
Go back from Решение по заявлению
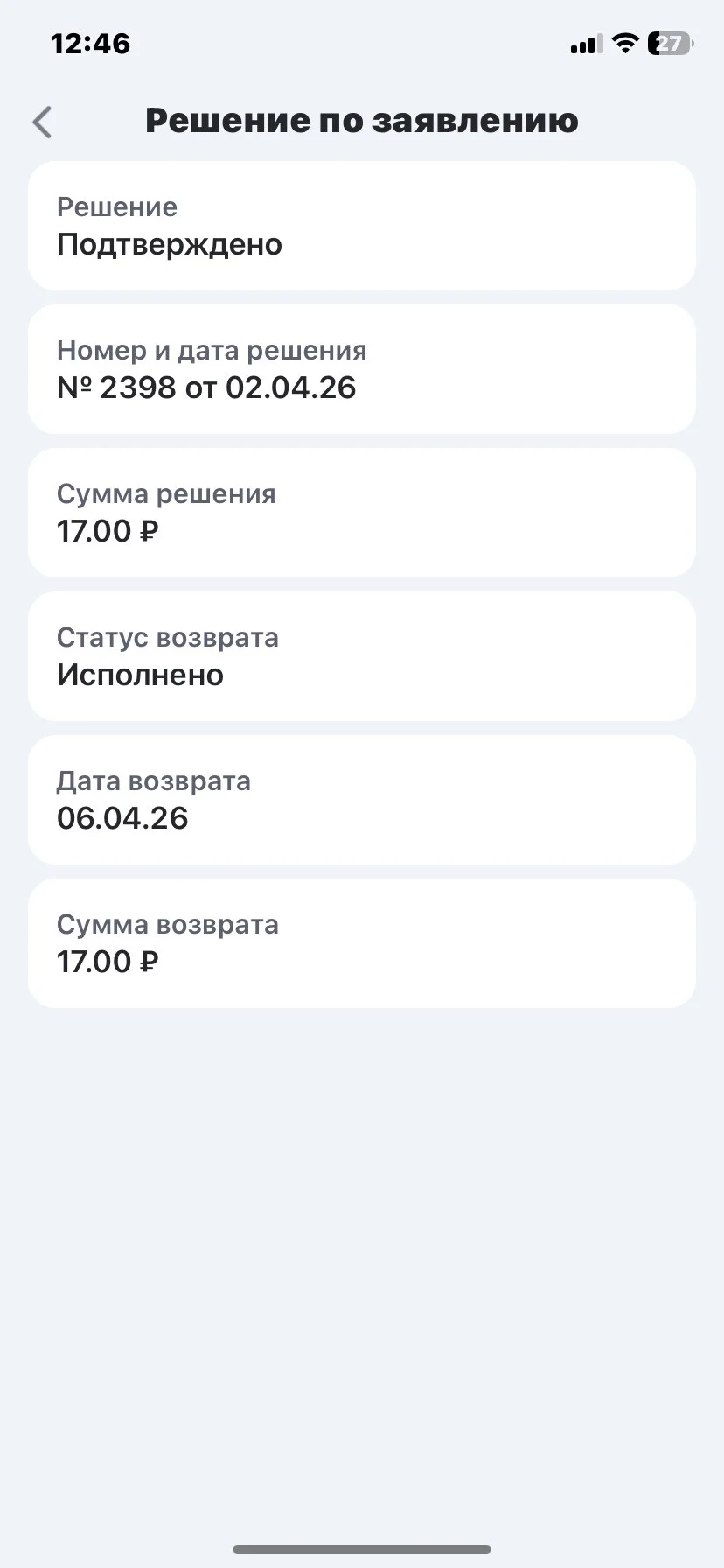pos(42,122)
